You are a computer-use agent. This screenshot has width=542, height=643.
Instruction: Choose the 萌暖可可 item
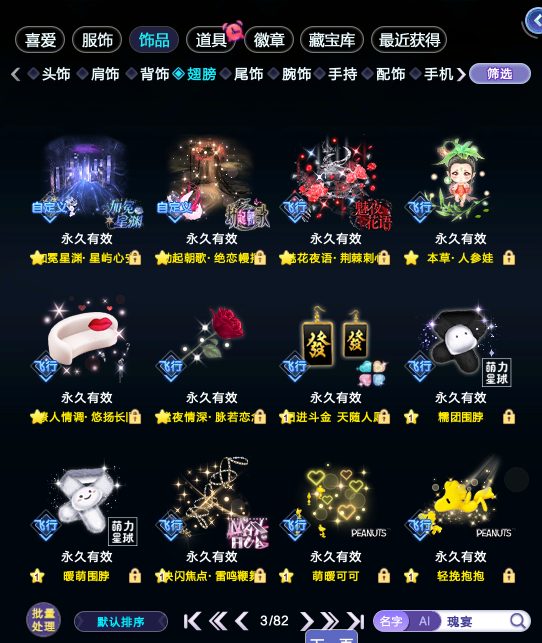[335, 521]
